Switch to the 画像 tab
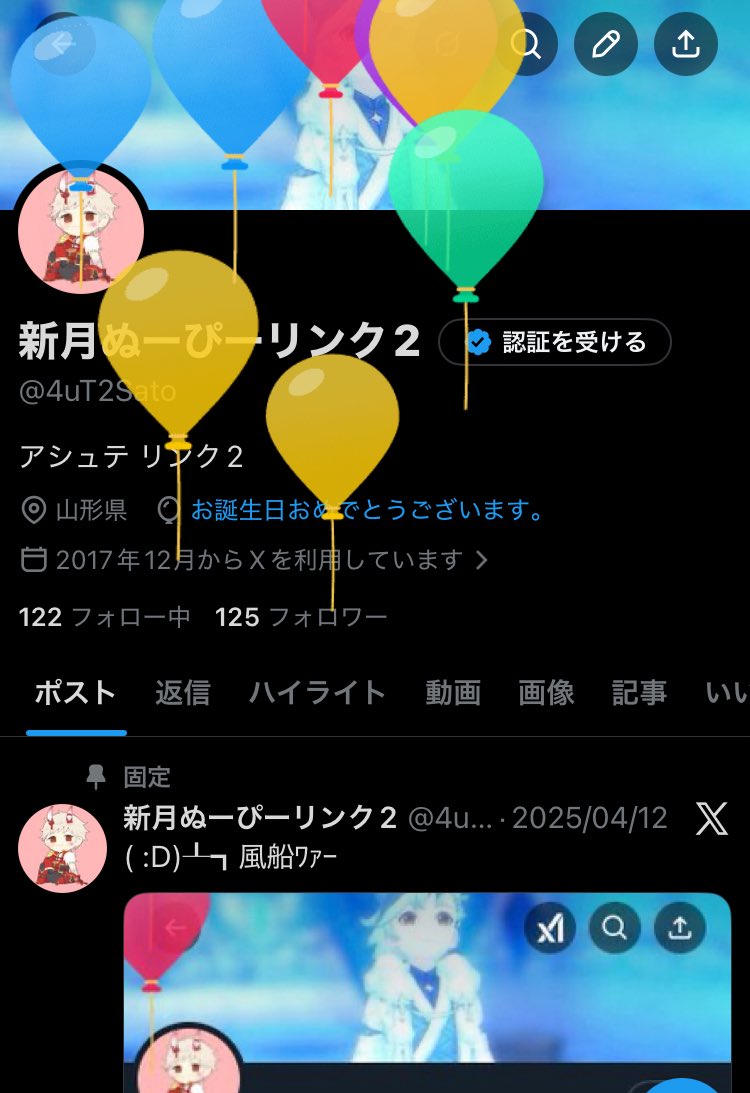 point(546,693)
